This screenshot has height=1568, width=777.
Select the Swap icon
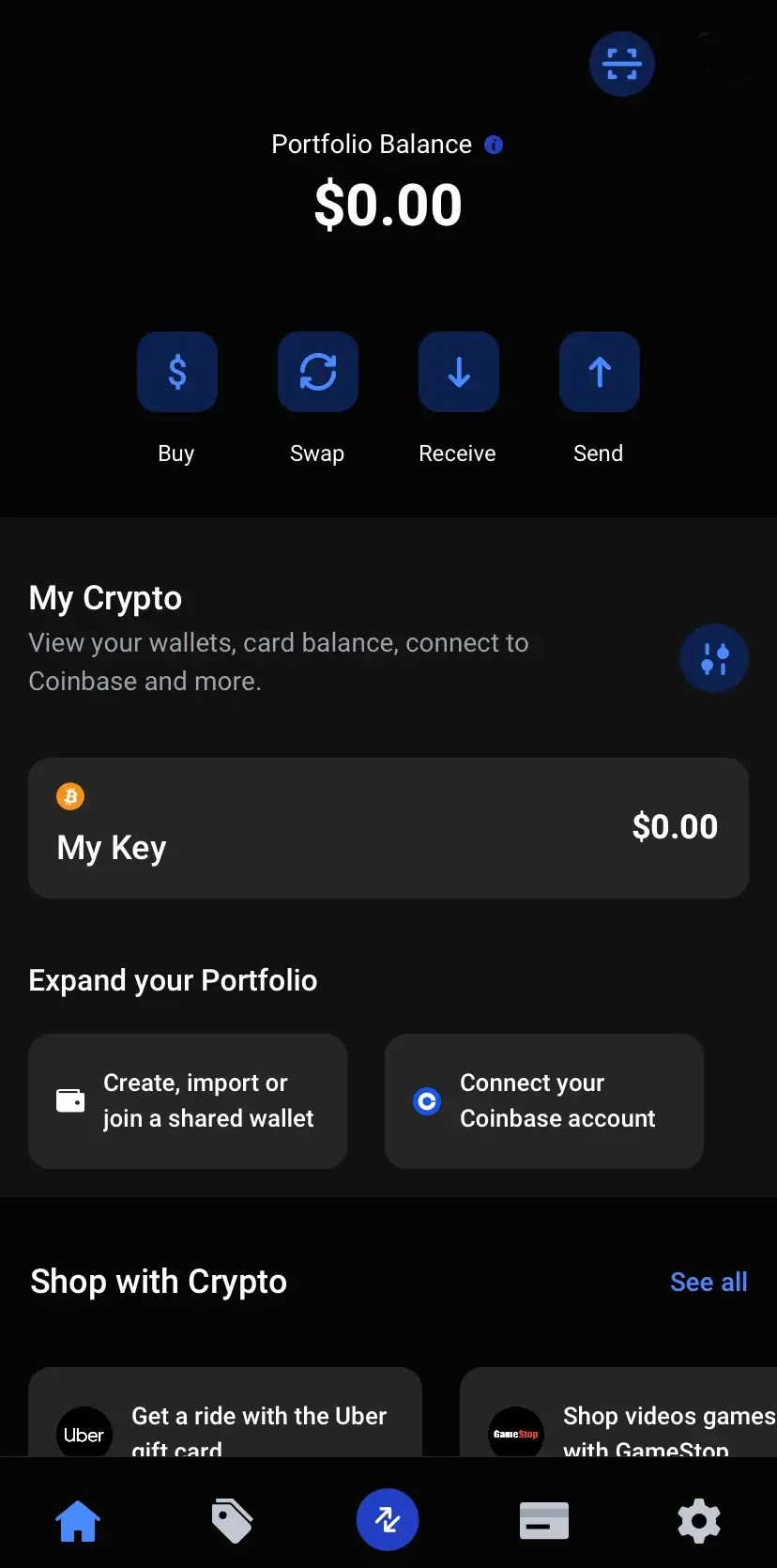(317, 372)
